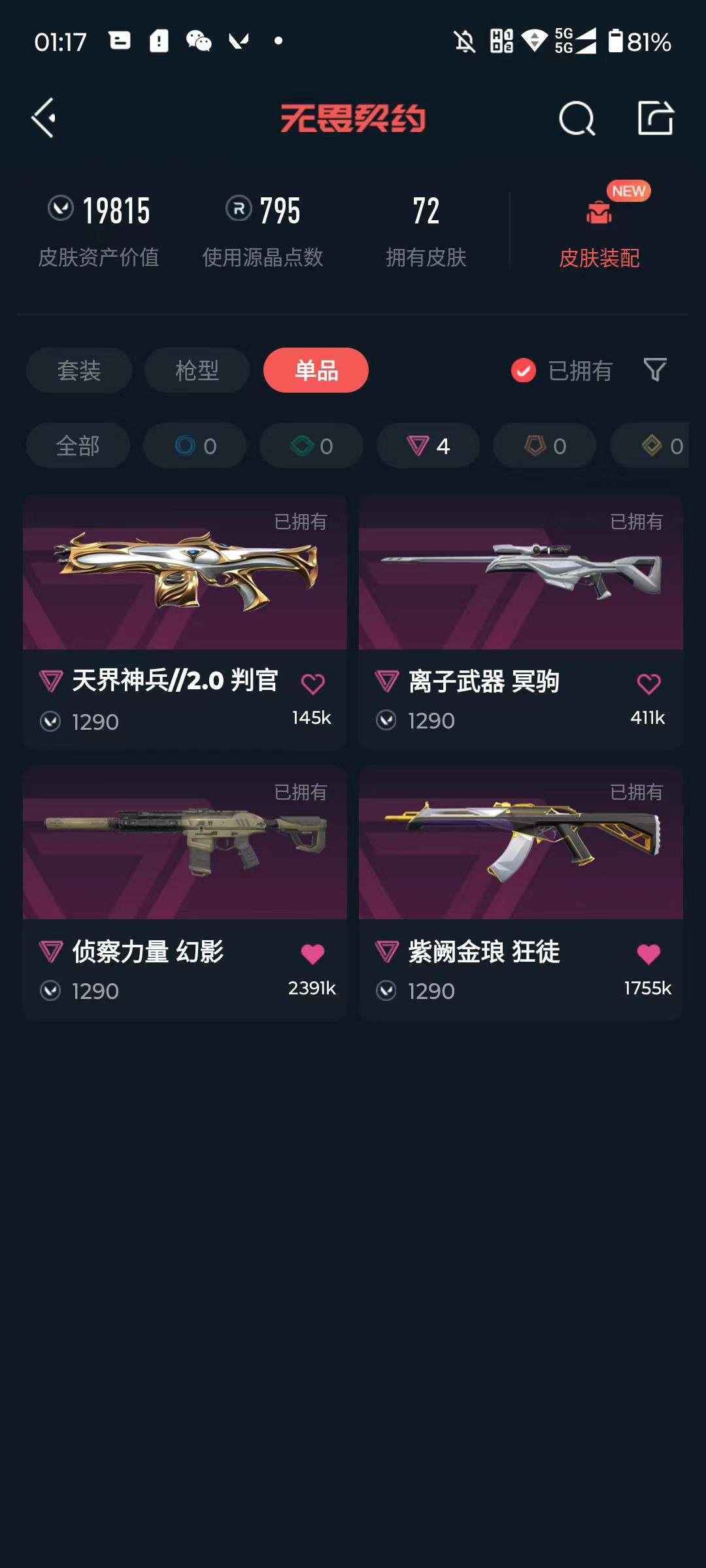Open the search icon
Screen dimensions: 706x1568
pyautogui.click(x=576, y=119)
